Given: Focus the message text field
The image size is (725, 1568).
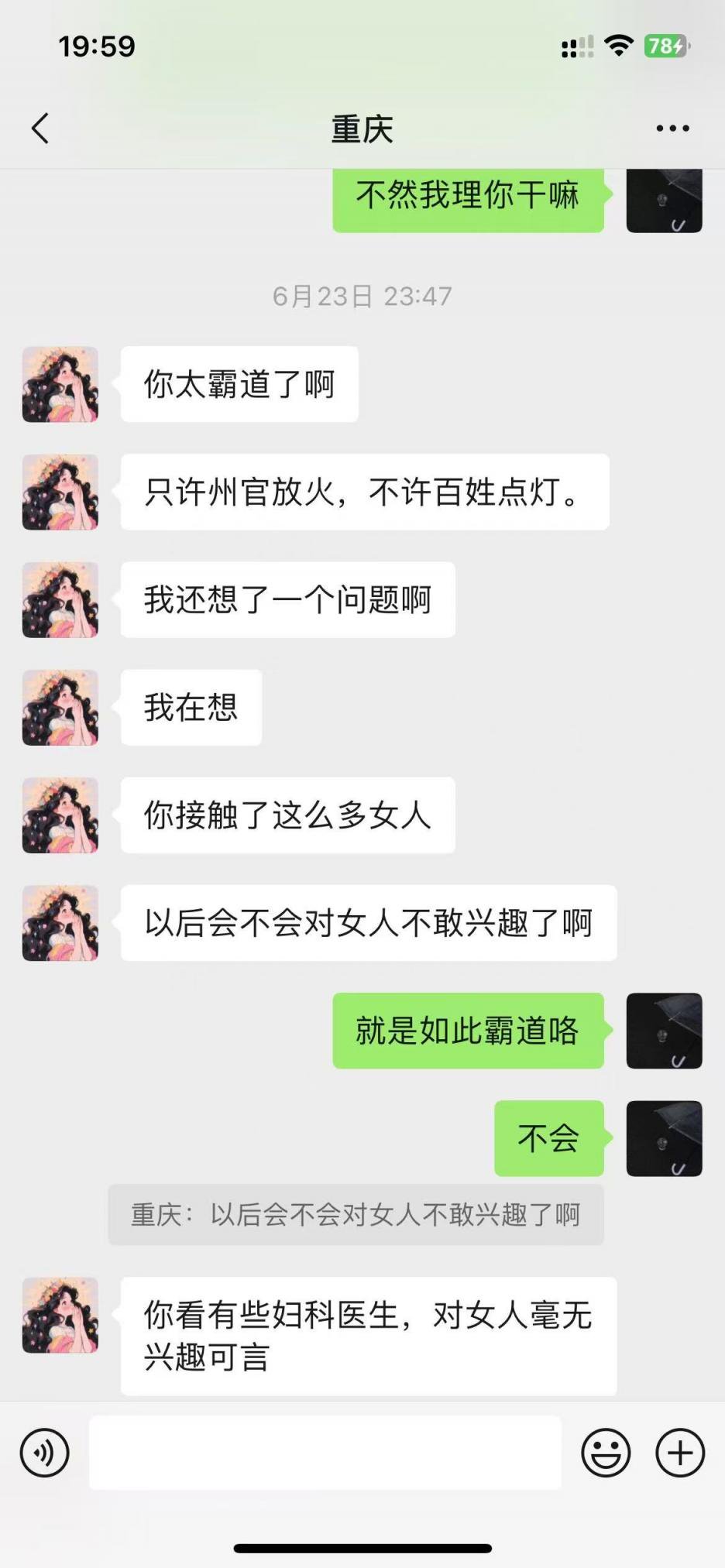Looking at the screenshot, I should point(325,1453).
